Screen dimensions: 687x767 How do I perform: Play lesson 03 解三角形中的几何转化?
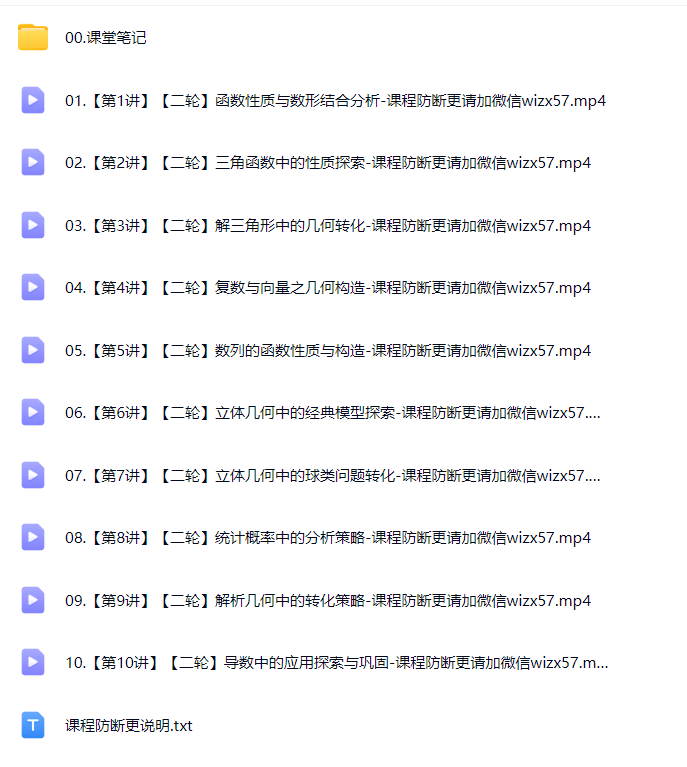[x=327, y=226]
